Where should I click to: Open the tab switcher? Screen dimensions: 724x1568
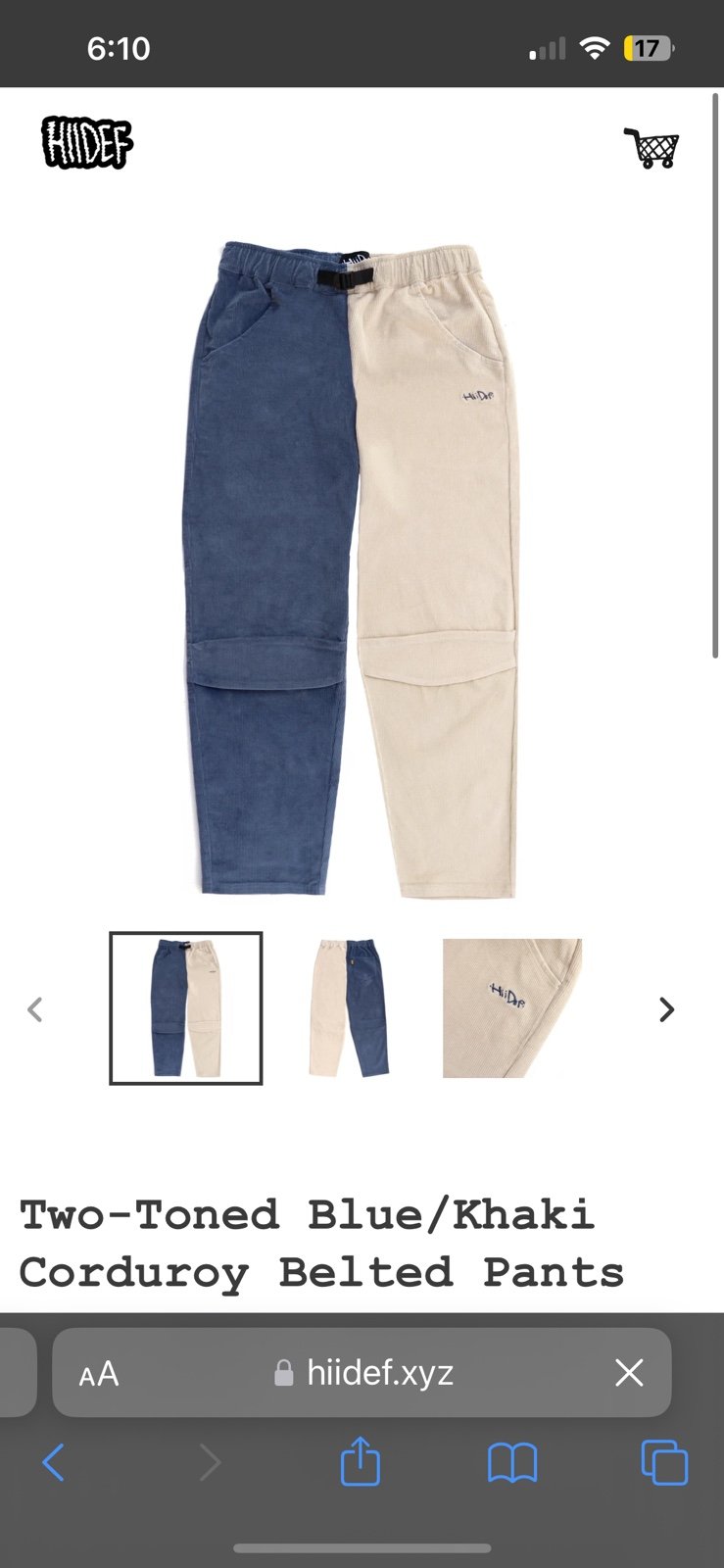tap(664, 1462)
